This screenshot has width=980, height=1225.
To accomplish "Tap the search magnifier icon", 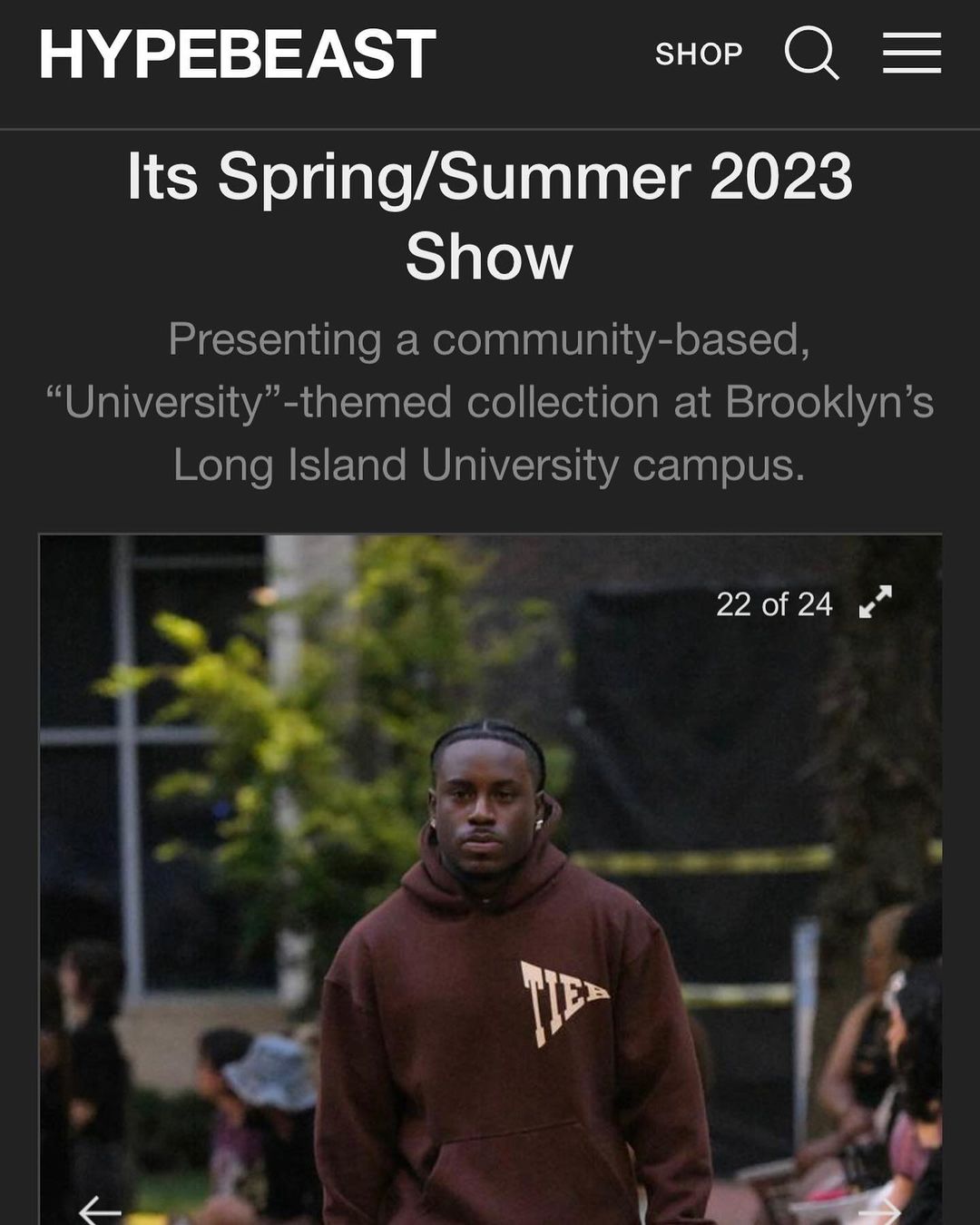I will pos(811,53).
